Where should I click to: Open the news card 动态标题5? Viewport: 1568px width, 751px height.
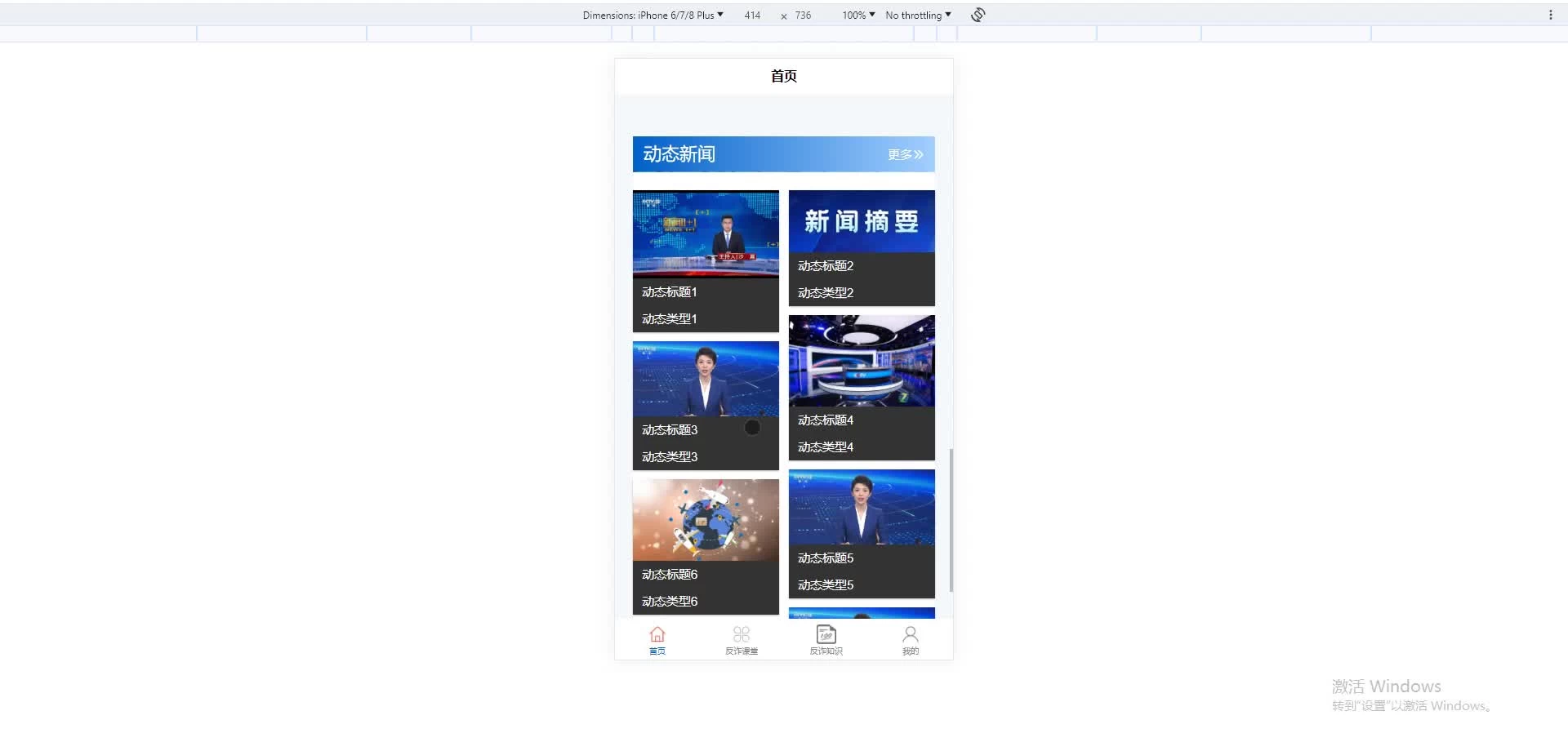pyautogui.click(x=862, y=533)
